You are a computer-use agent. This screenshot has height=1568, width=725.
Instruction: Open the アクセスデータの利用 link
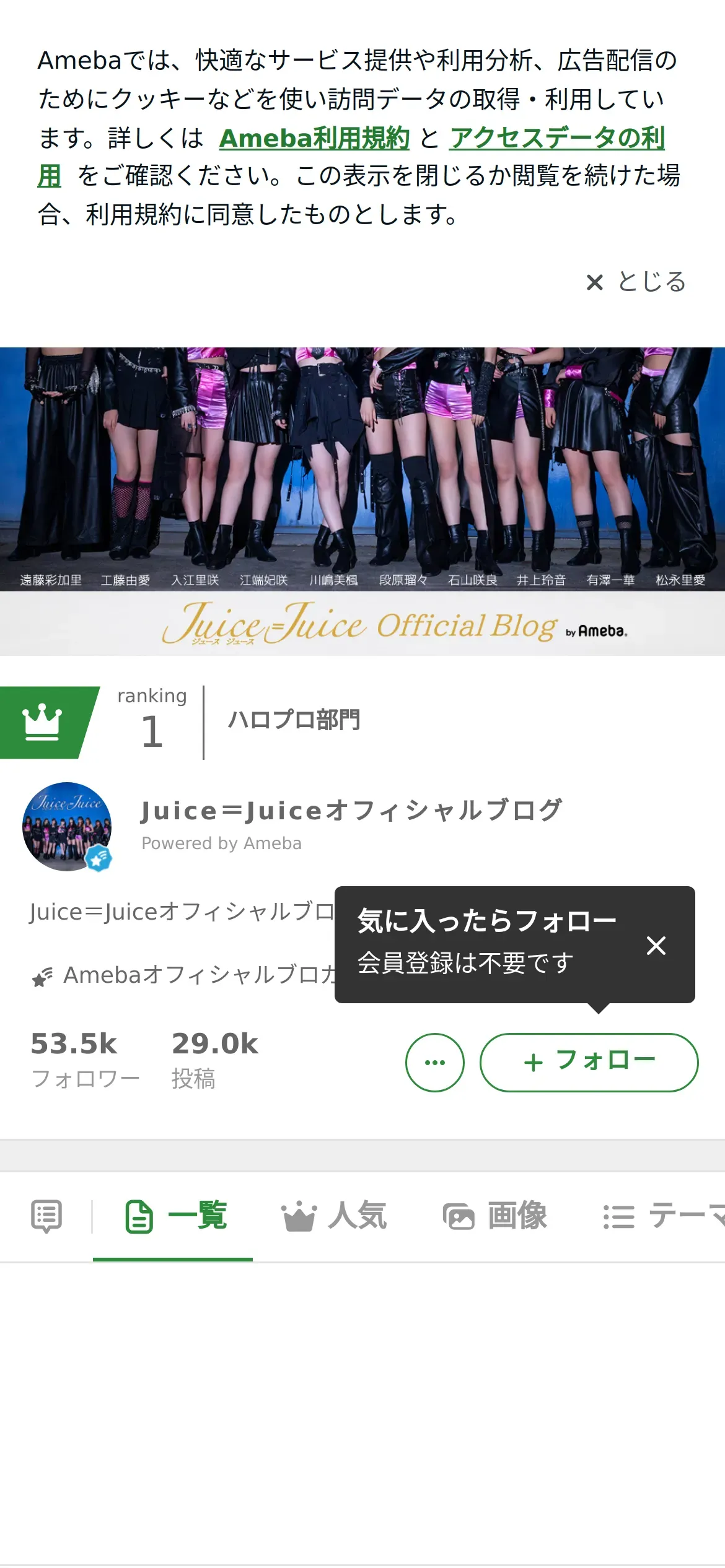556,138
